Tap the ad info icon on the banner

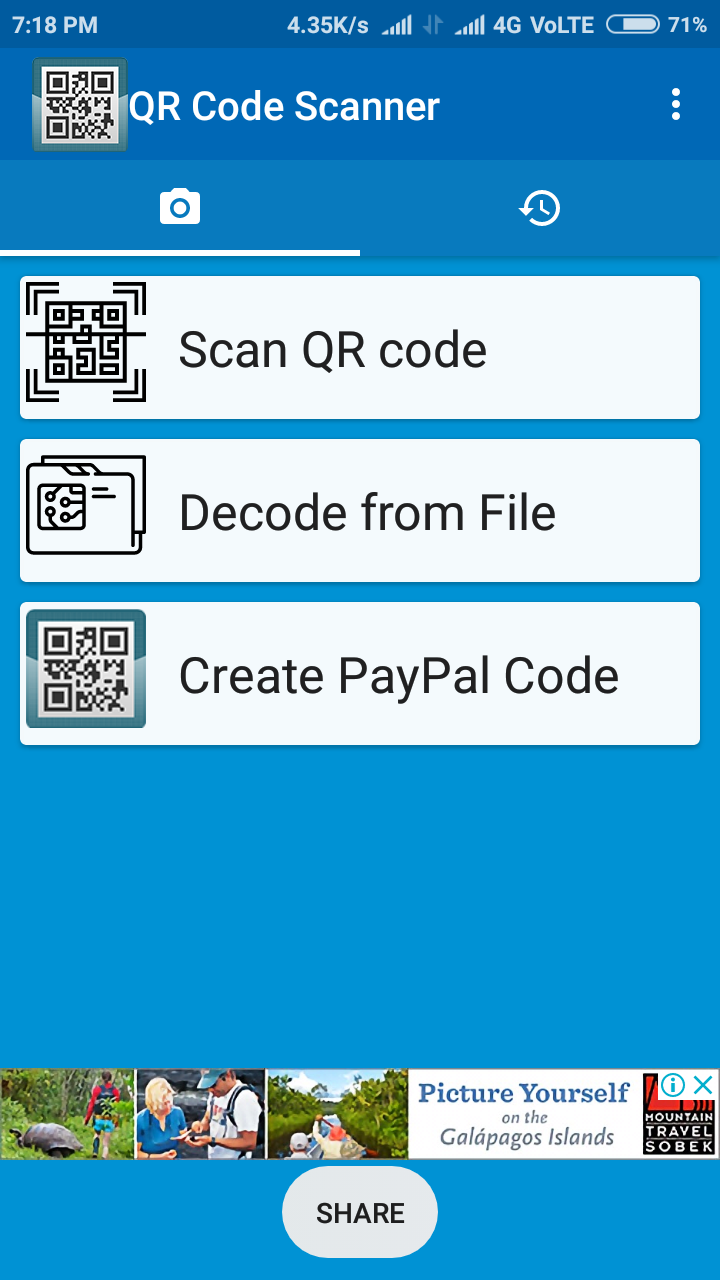(672, 1085)
